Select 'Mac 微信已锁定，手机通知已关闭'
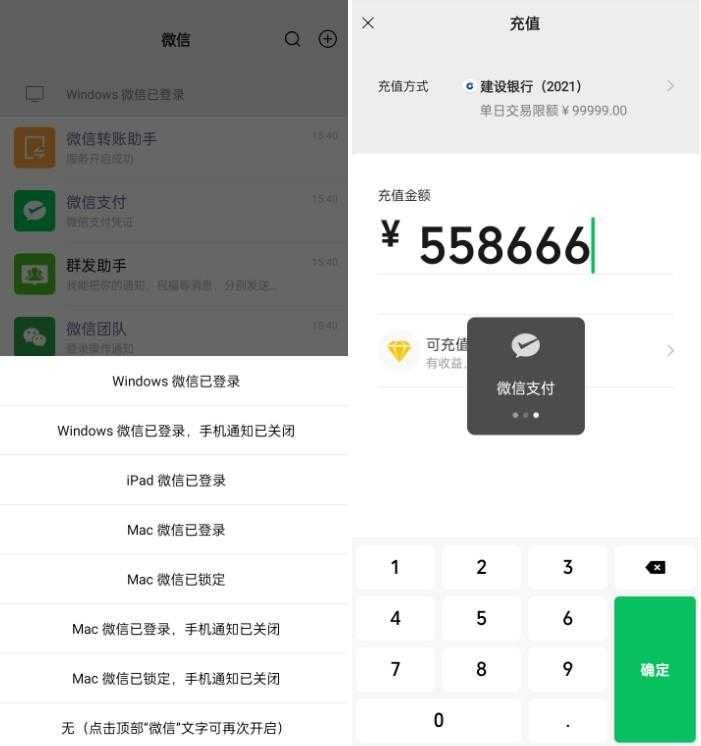This screenshot has height=746, width=701. point(175,679)
